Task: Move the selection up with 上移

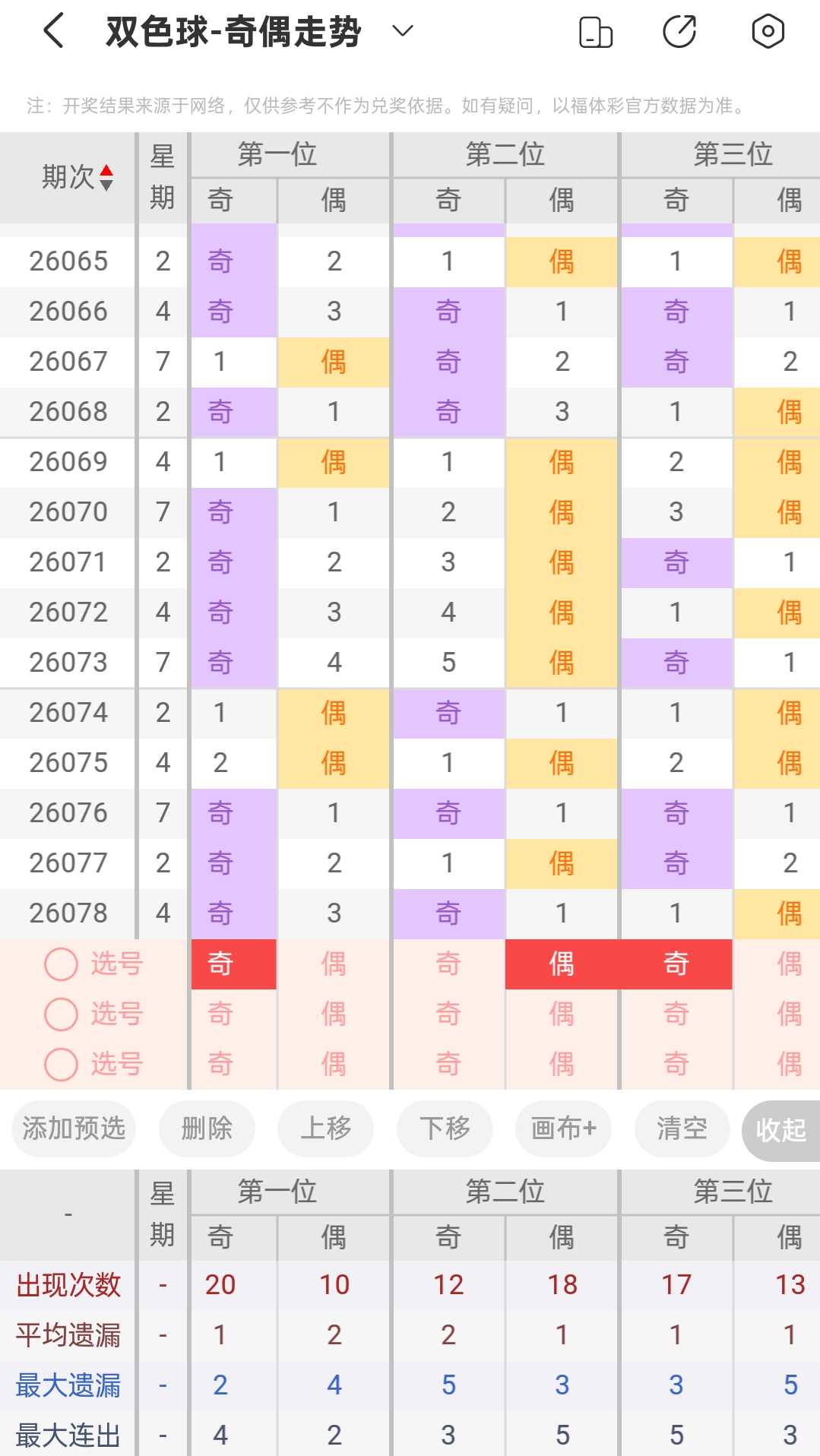Action: [326, 1128]
